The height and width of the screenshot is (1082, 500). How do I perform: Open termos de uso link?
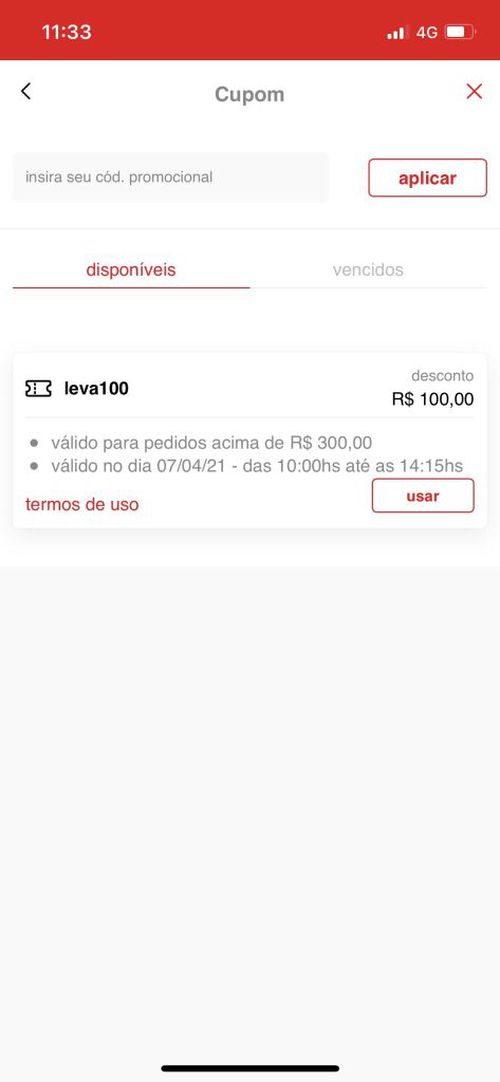click(x=82, y=504)
